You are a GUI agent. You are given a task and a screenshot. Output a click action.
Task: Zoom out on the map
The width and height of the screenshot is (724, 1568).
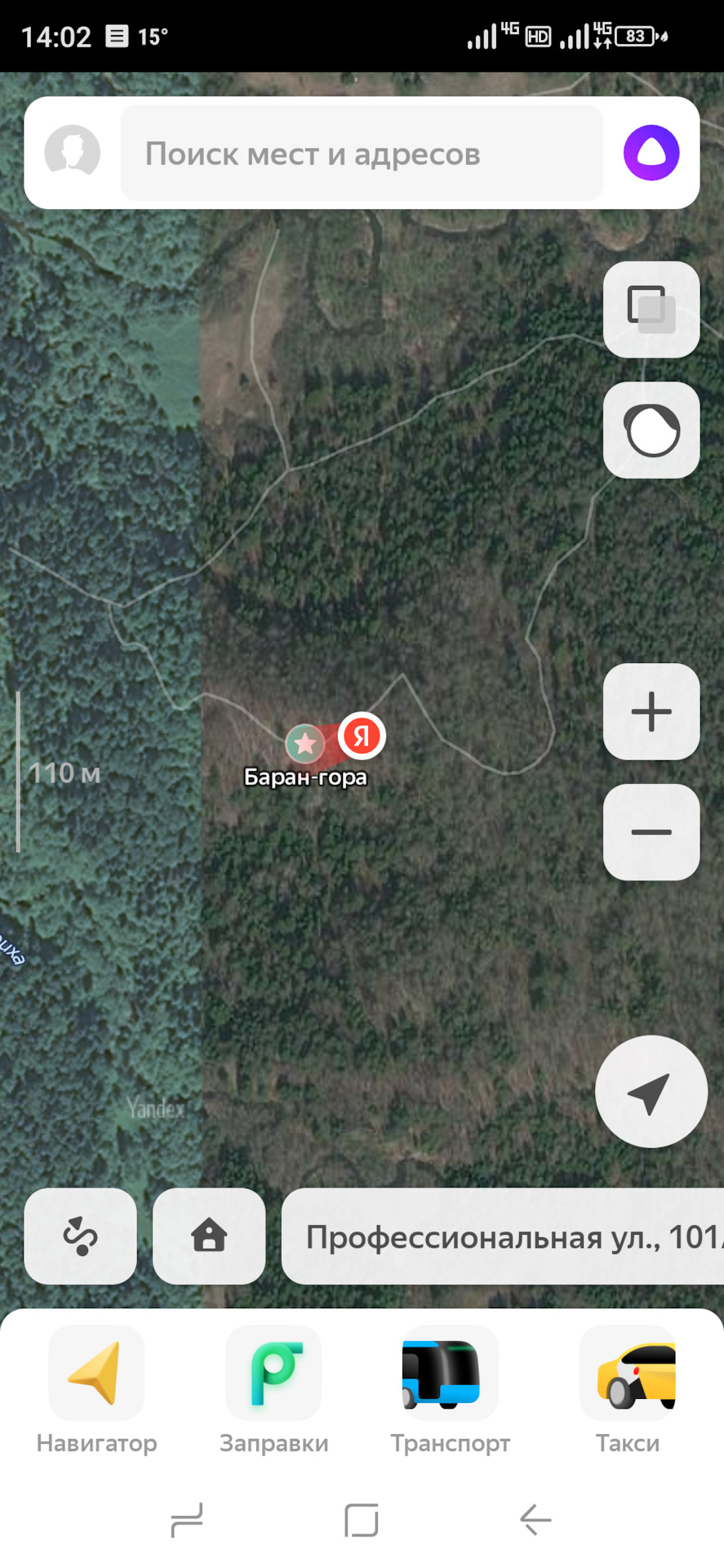[651, 832]
